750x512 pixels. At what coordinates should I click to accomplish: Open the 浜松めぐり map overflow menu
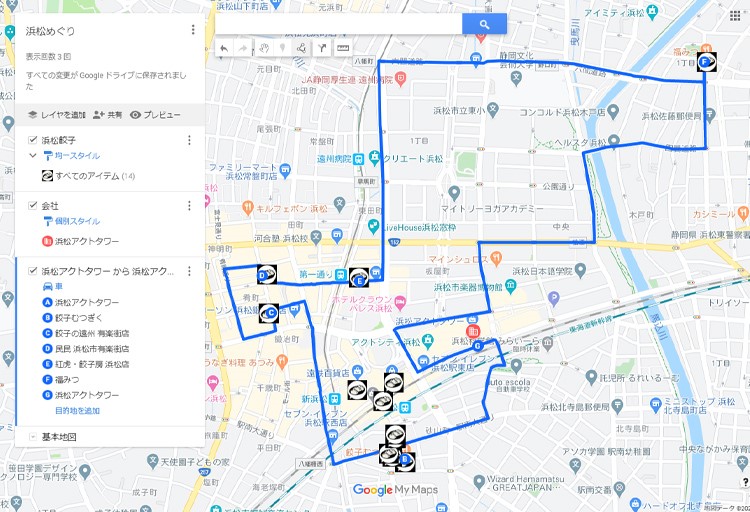coord(193,31)
